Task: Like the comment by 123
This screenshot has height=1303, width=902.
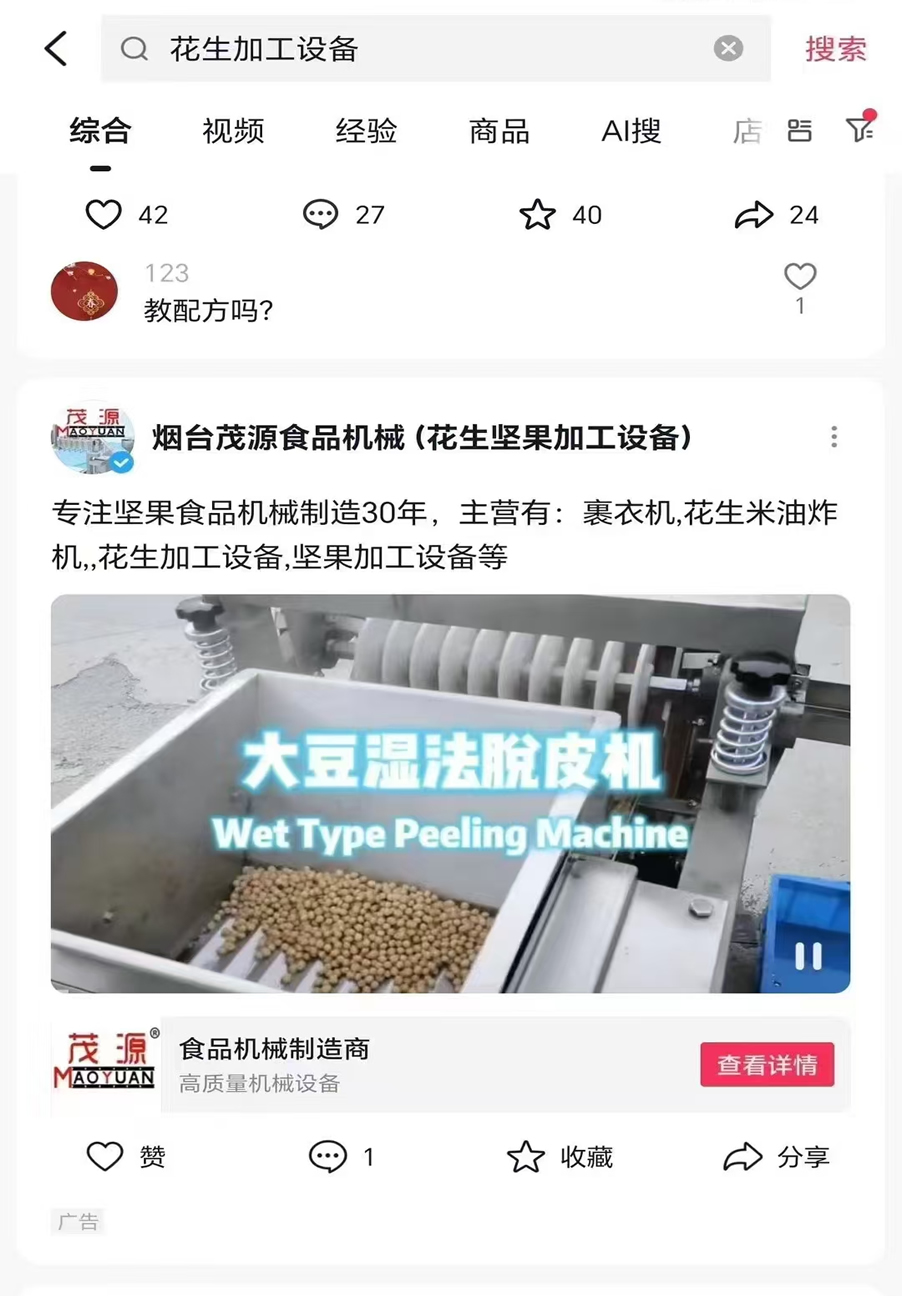Action: (800, 277)
